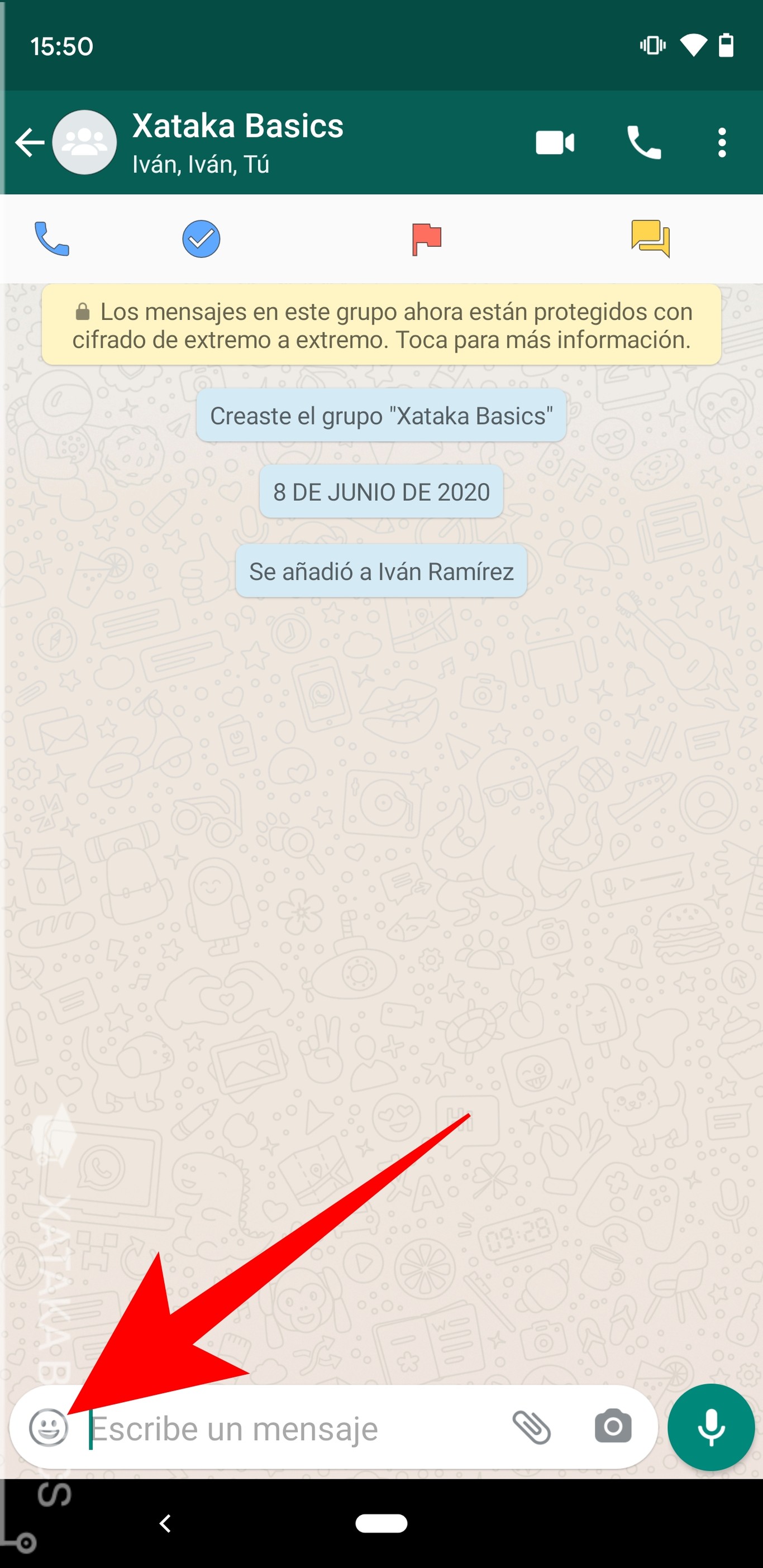The image size is (763, 1568).
Task: Read more about end-to-end encryption notice
Action: point(381,326)
